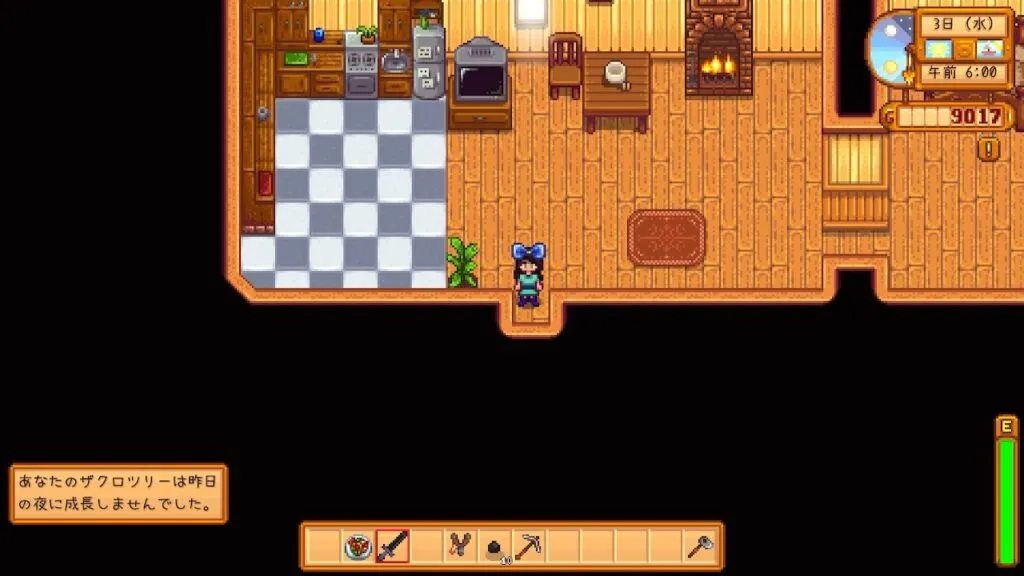Select the salad dish in the toolbar
Screen dimensions: 1024x576
[358, 546]
